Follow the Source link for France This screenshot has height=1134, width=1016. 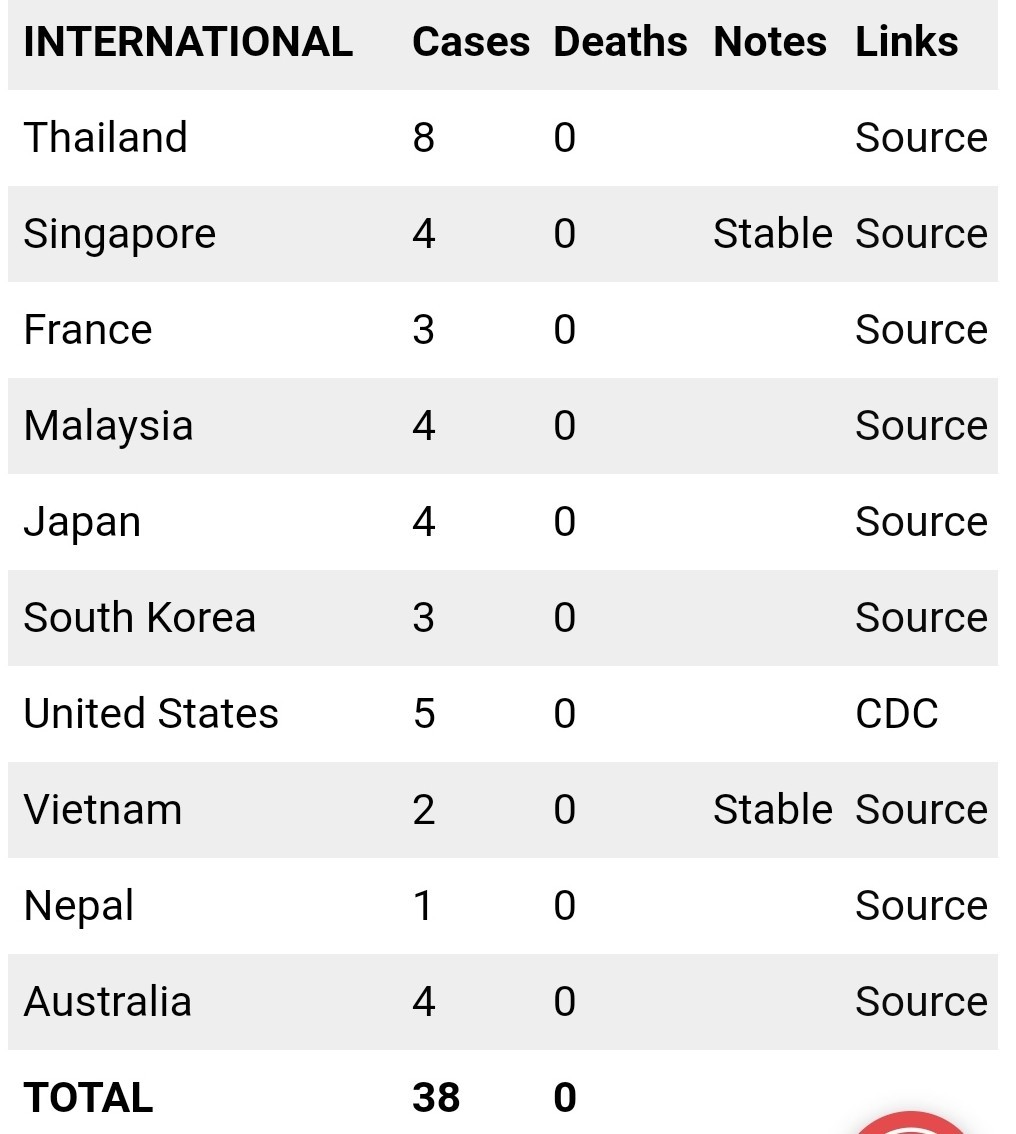tap(921, 330)
